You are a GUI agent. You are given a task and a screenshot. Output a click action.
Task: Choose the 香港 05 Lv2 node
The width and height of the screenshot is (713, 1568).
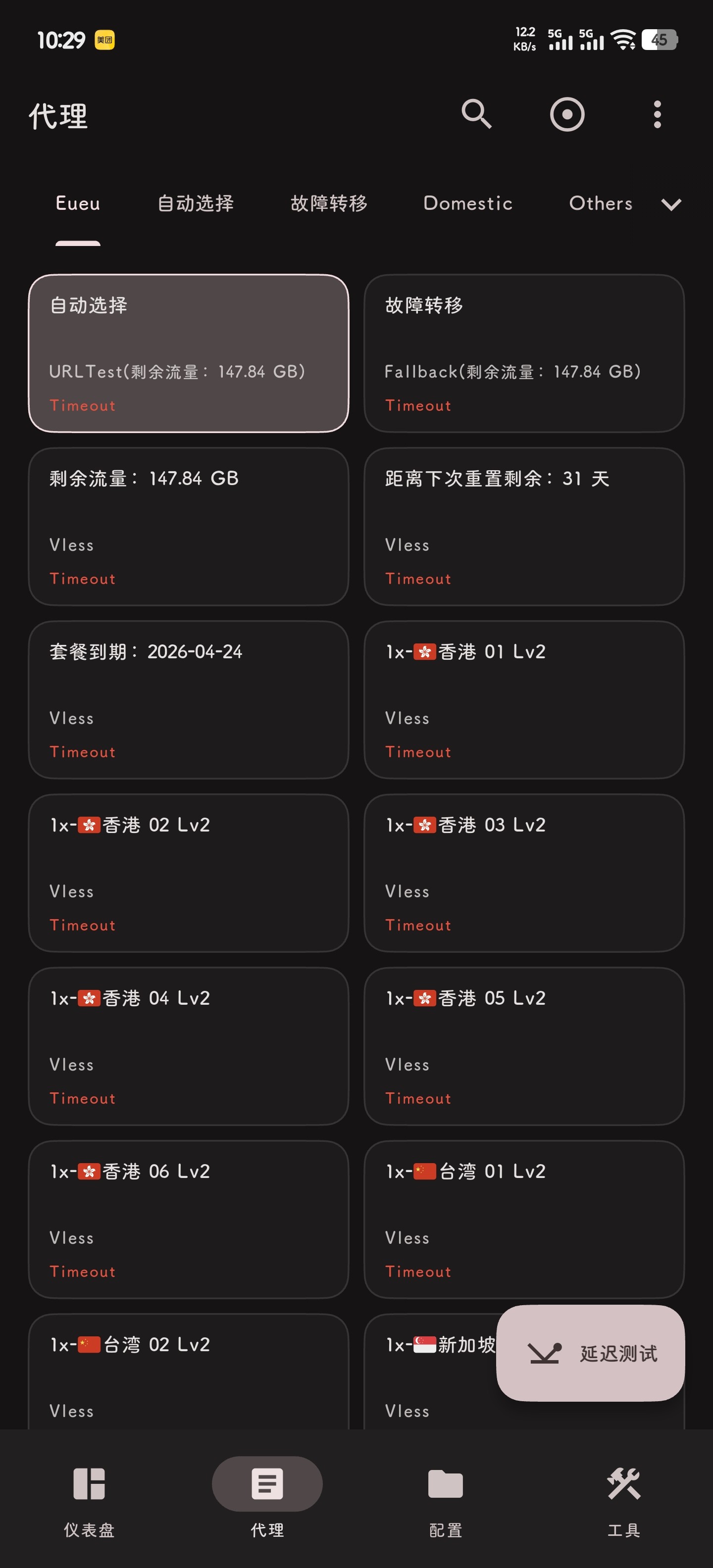pyautogui.click(x=524, y=1046)
